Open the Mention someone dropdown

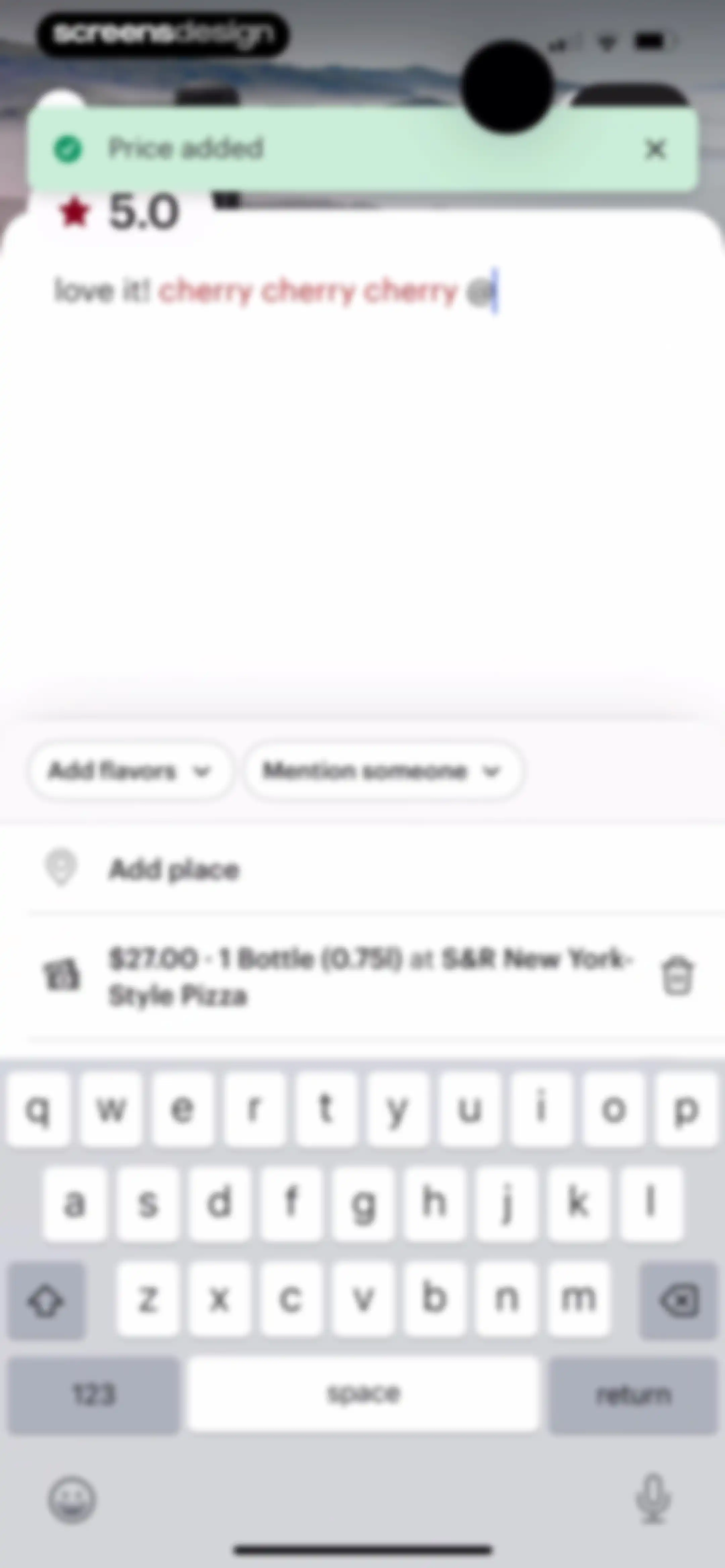click(383, 771)
